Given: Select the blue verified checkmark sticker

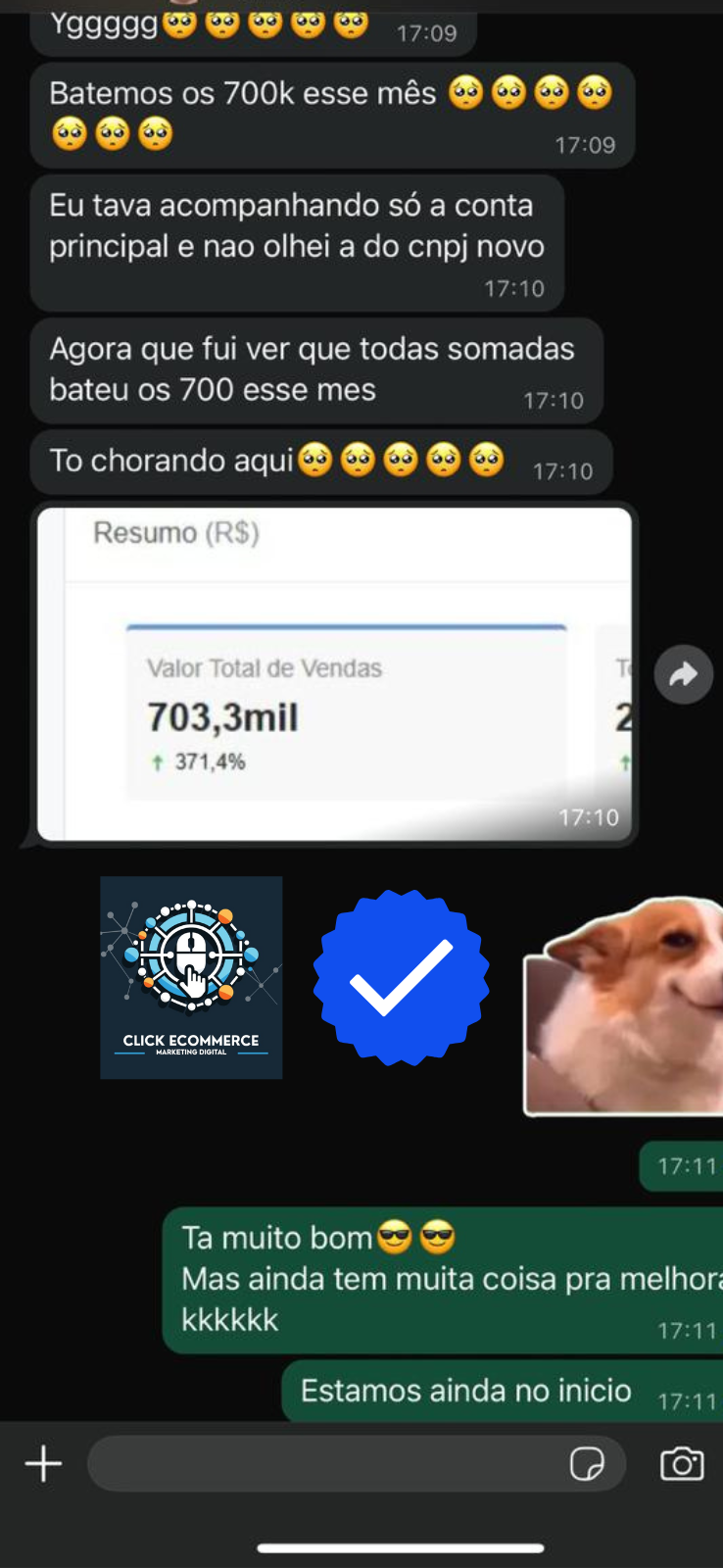Looking at the screenshot, I should tap(400, 977).
